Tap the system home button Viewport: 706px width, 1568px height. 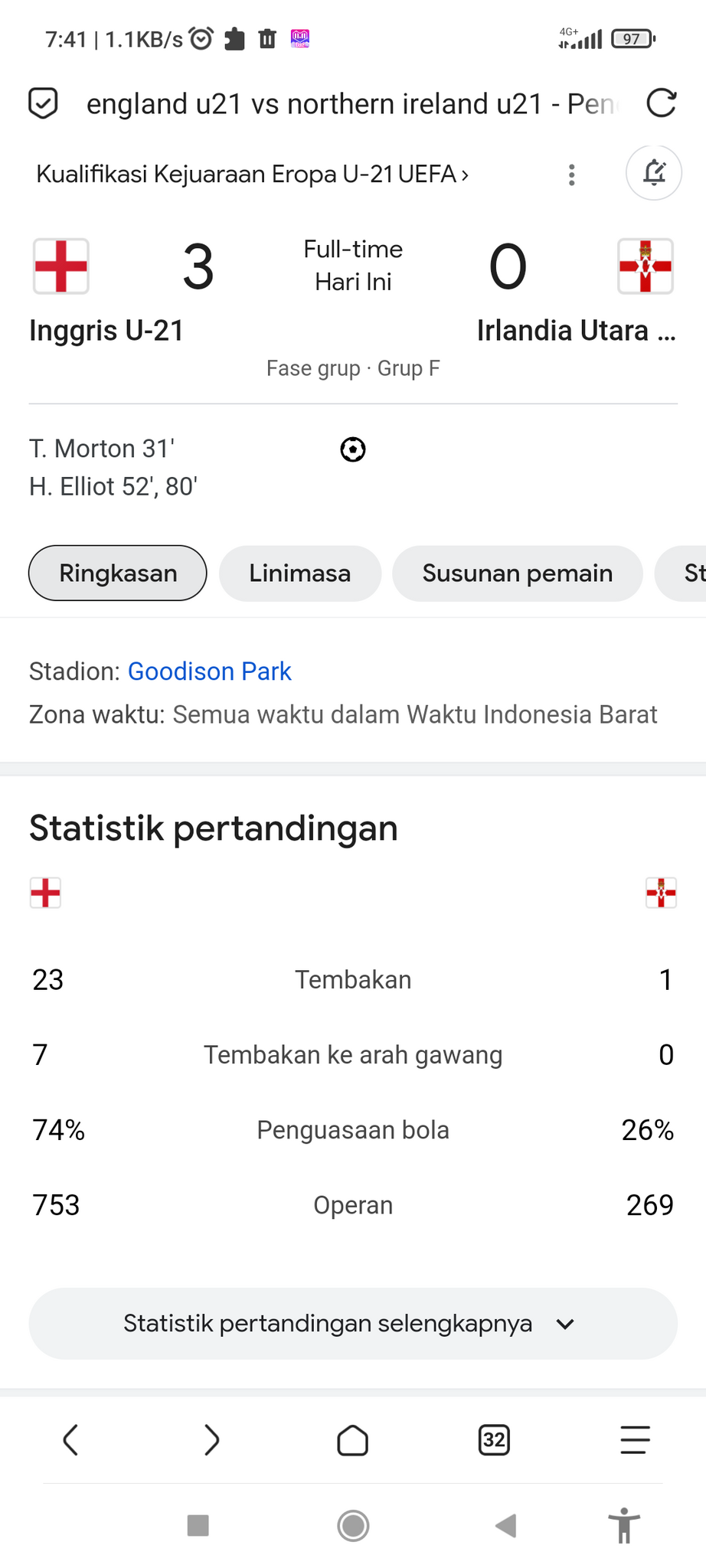coord(353,1526)
